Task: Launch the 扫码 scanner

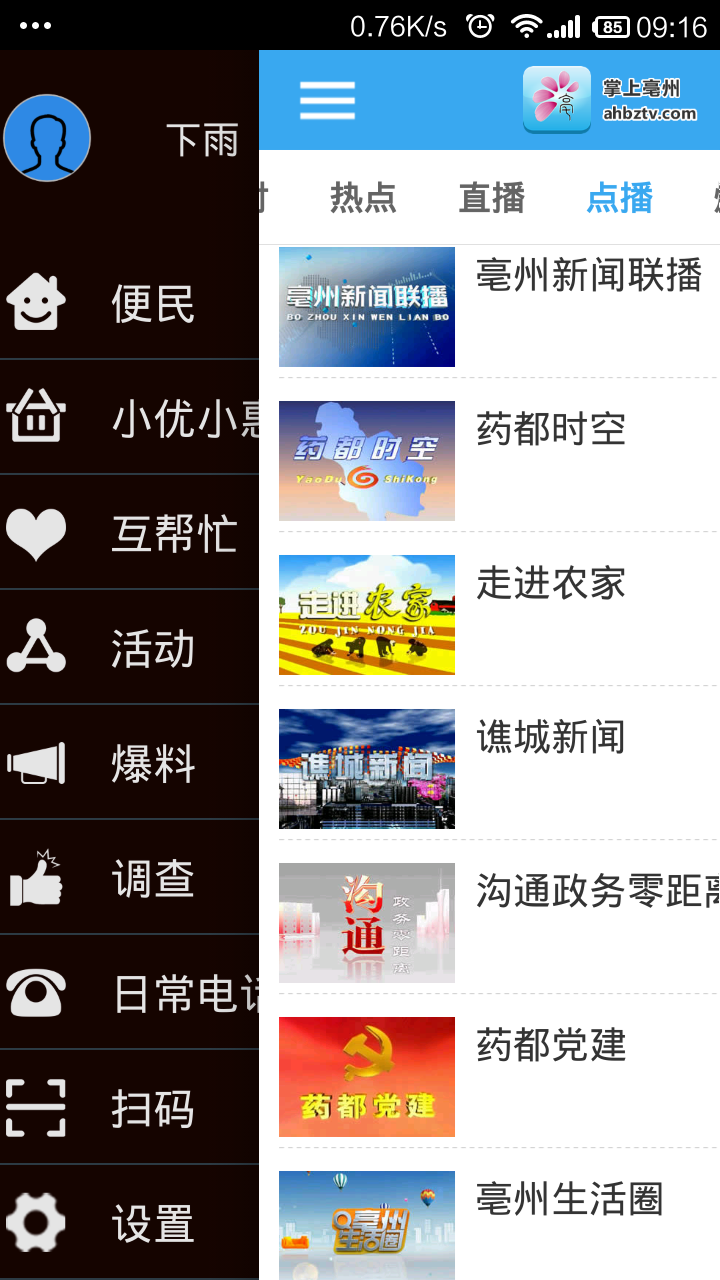Action: (130, 1108)
